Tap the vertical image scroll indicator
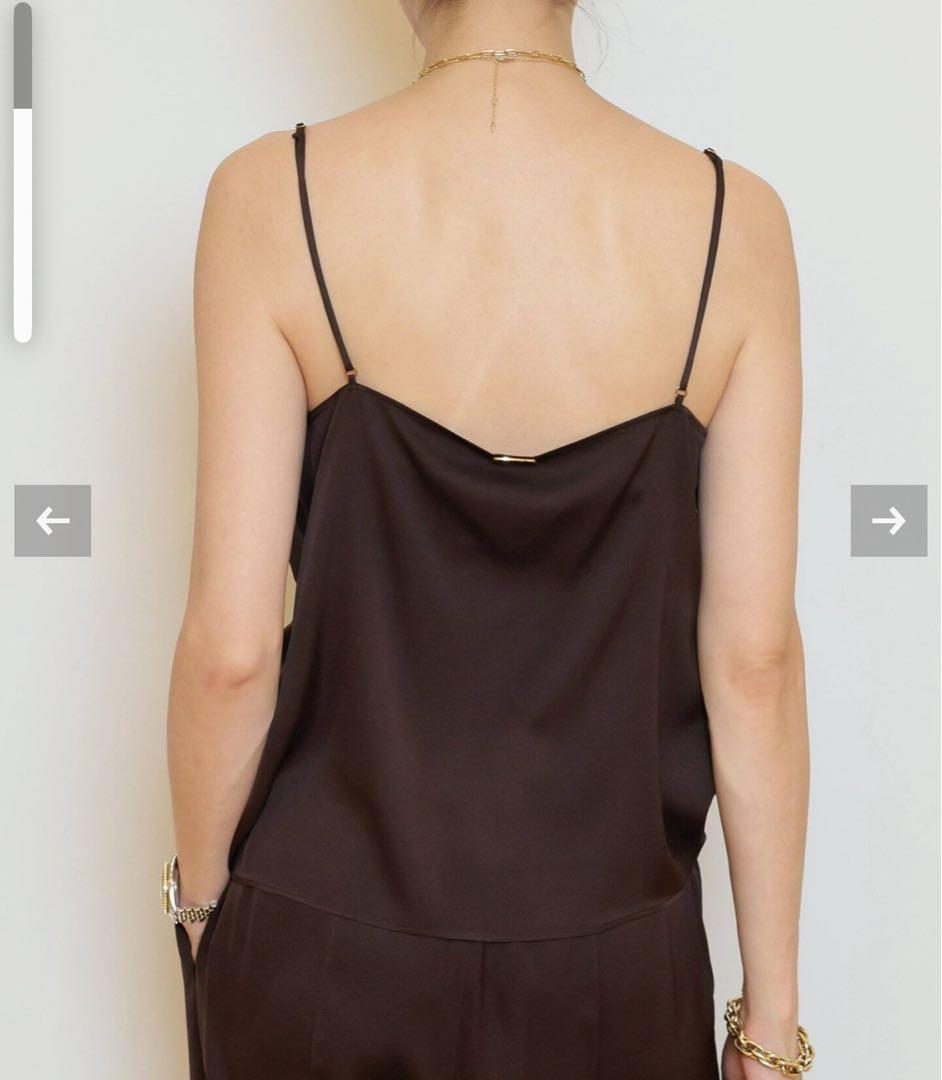Viewport: 942px width, 1080px height. tap(23, 173)
